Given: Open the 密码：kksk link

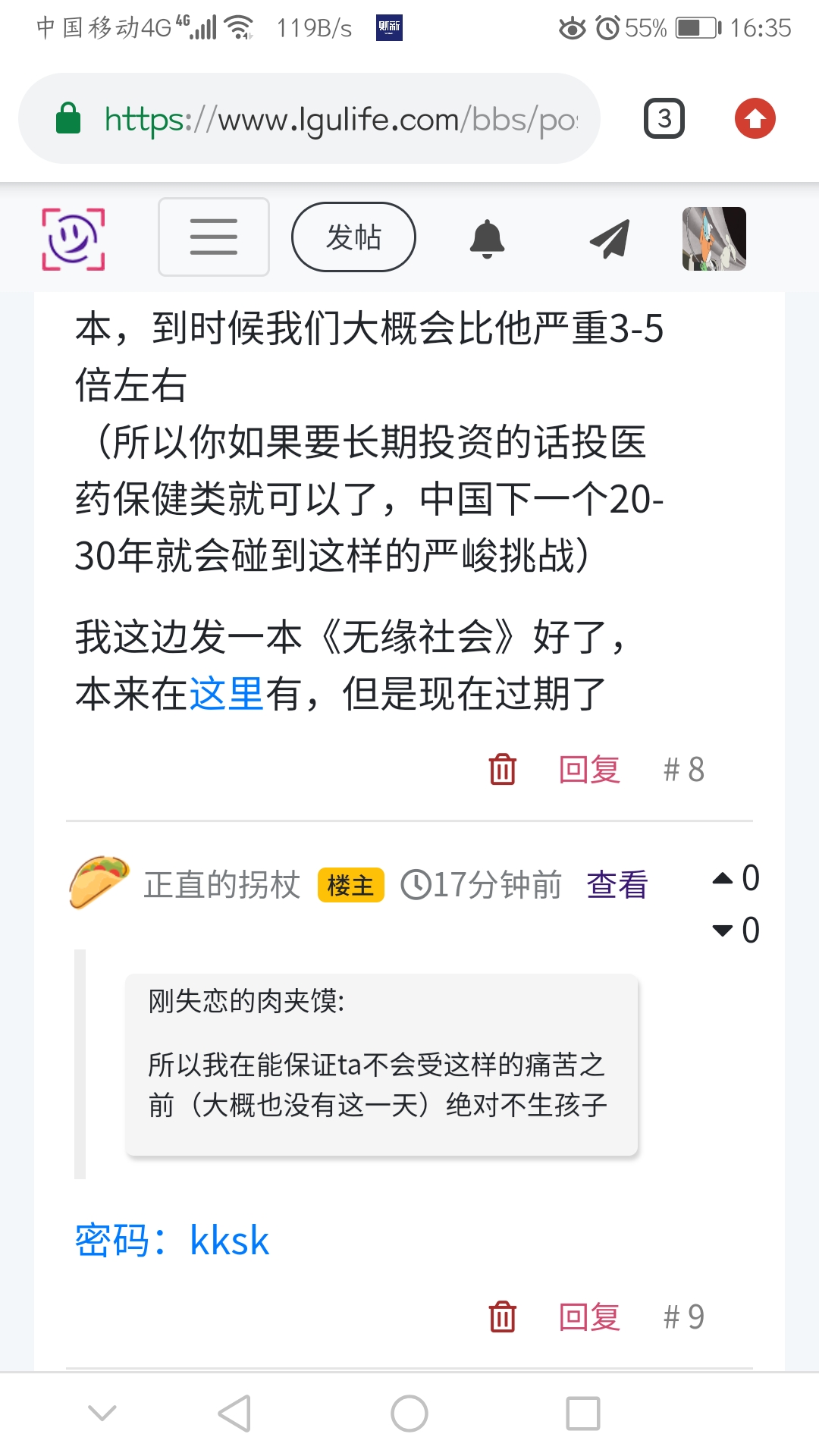Looking at the screenshot, I should coord(172,1241).
